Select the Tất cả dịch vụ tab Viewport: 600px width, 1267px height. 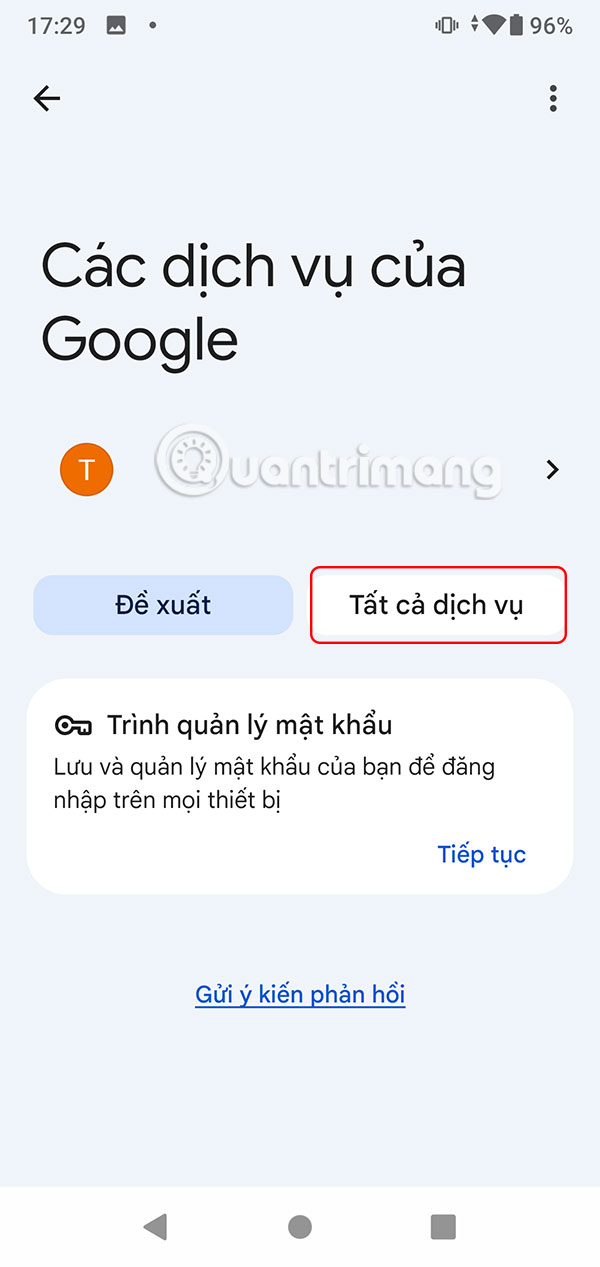coord(437,605)
